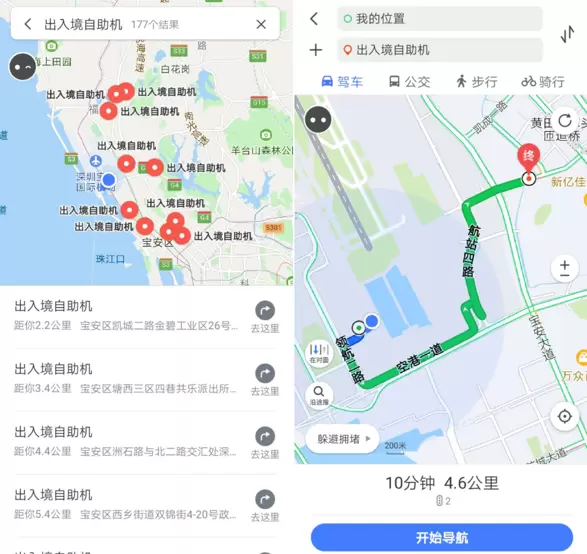Edit the 我的位置 start field

point(440,19)
